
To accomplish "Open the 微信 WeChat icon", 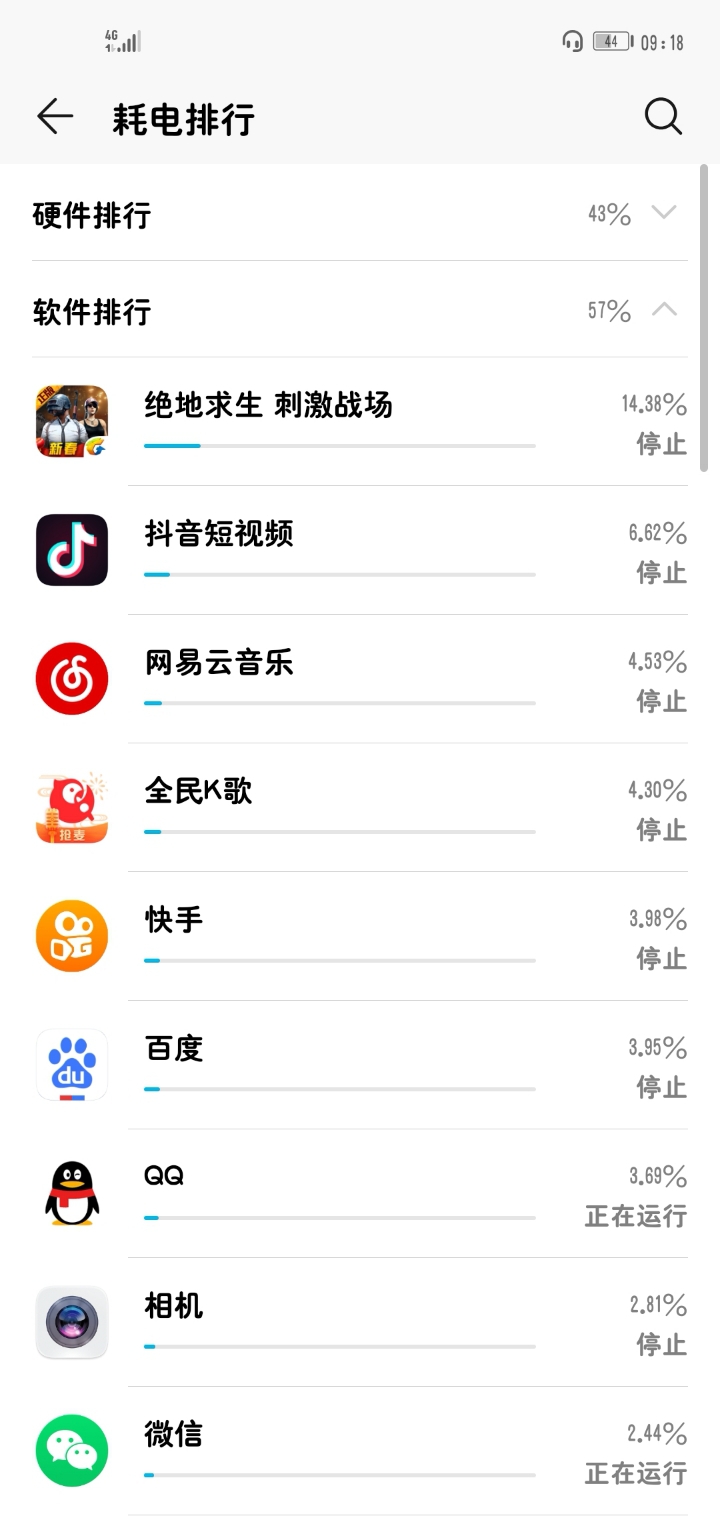I will [71, 1449].
